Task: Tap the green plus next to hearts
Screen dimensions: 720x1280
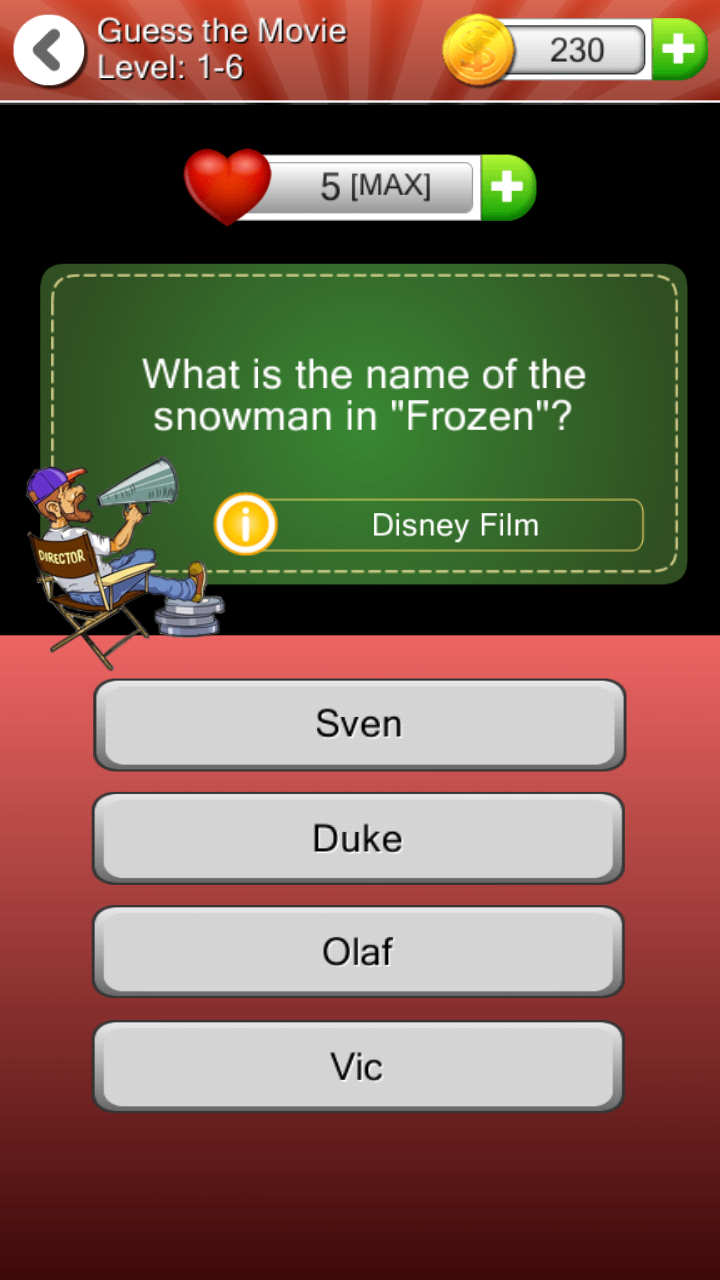Action: (508, 186)
